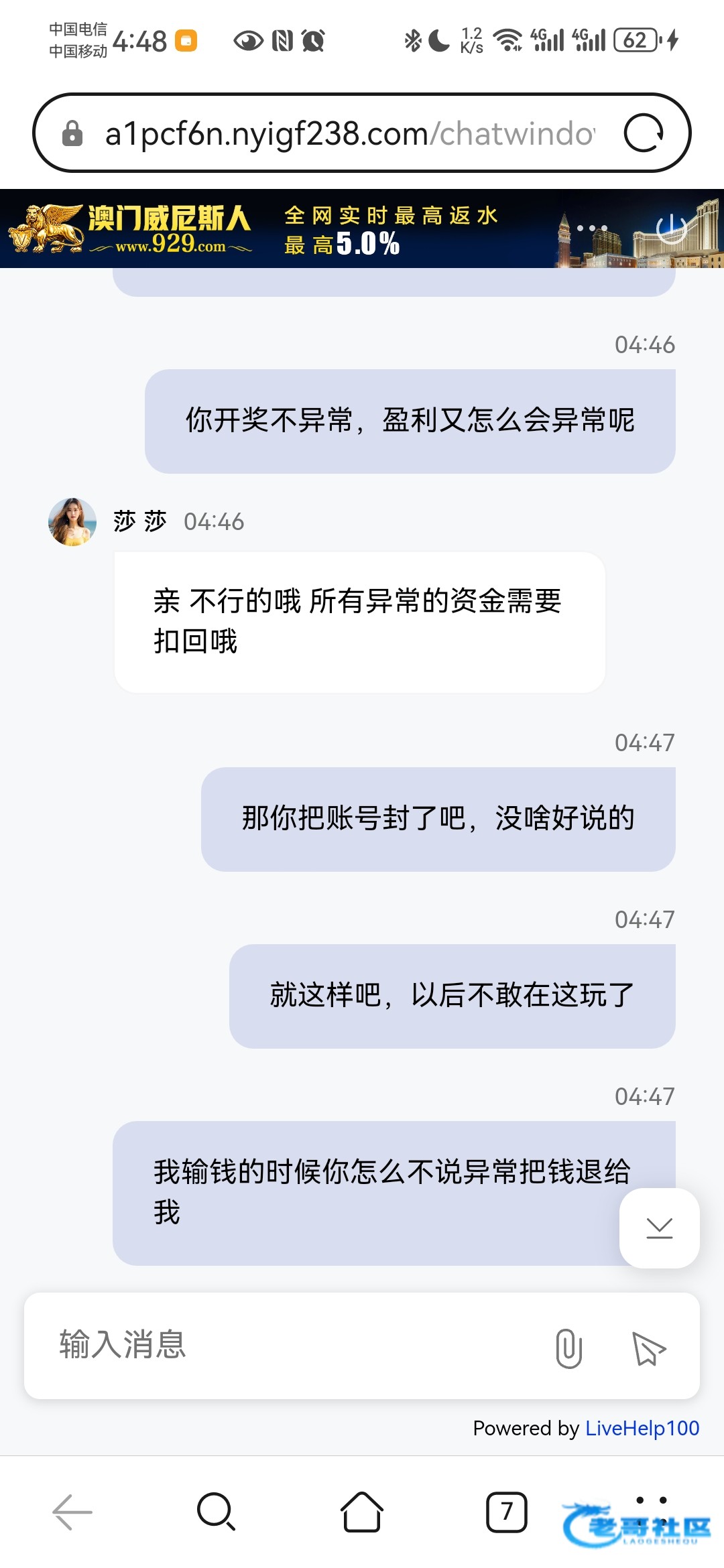The height and width of the screenshot is (1568, 724).
Task: Jump to the latest message with down arrow
Action: point(660,1228)
